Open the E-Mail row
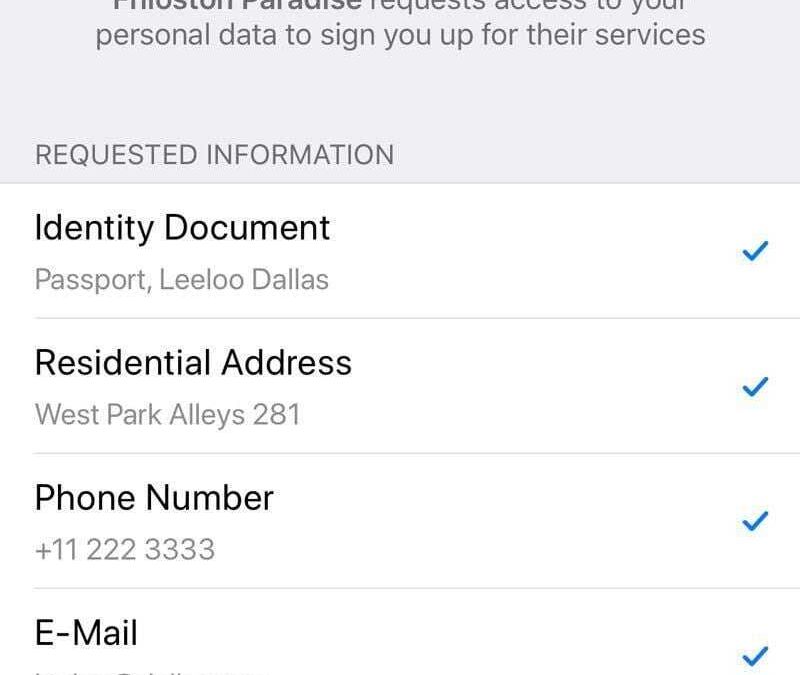The width and height of the screenshot is (800, 675). pyautogui.click(x=400, y=640)
